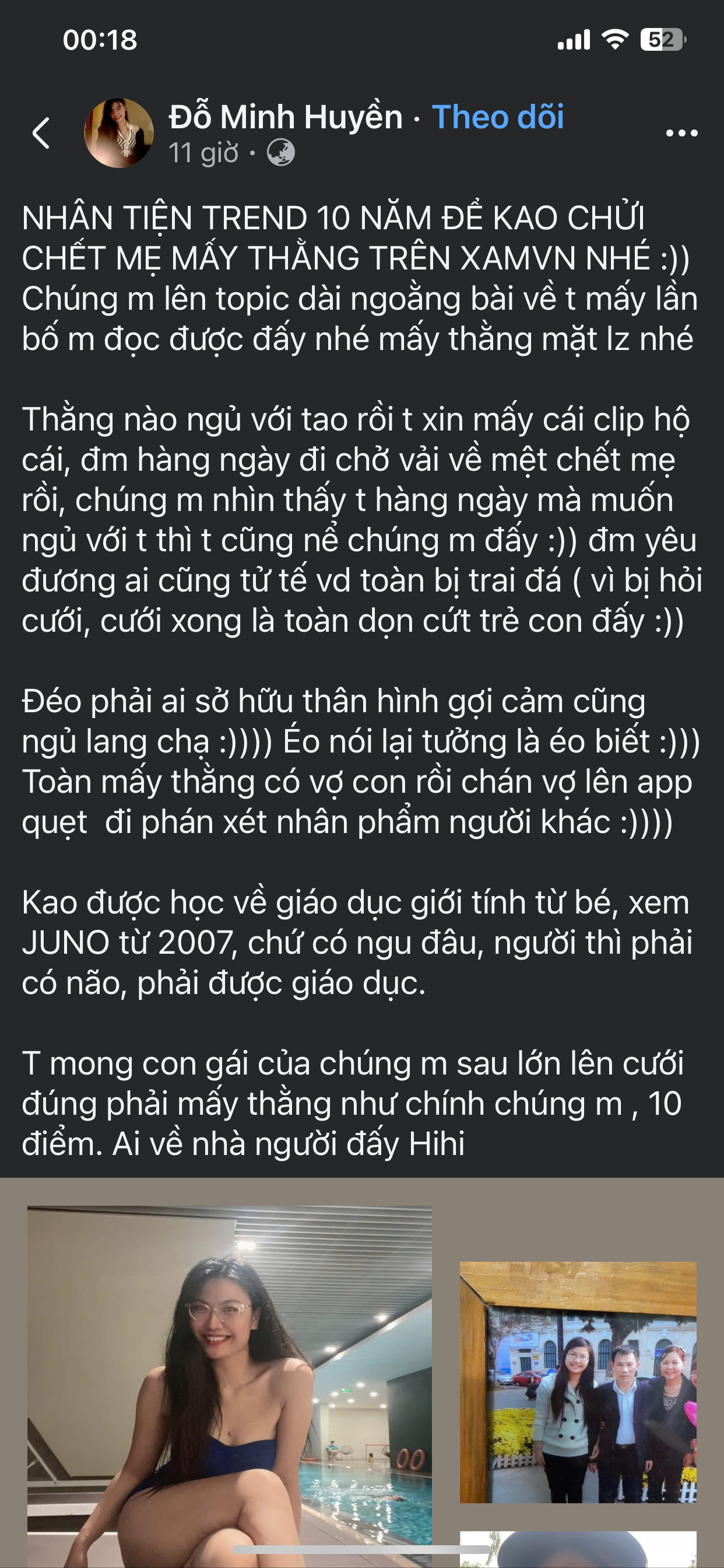Go back using the back arrow
The height and width of the screenshot is (1568, 724).
coord(41,132)
